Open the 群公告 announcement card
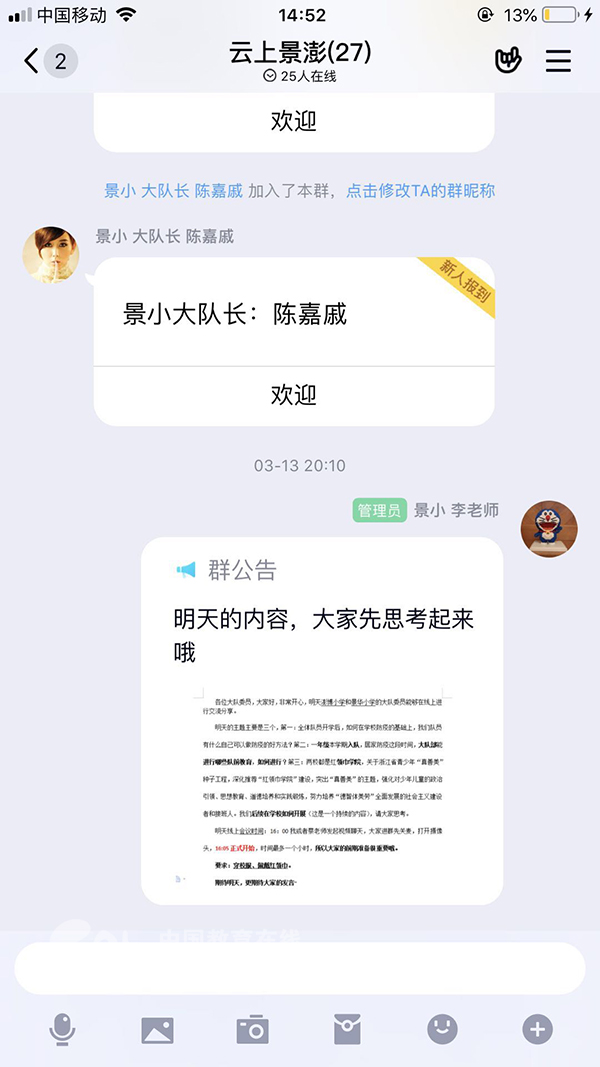 [321, 720]
